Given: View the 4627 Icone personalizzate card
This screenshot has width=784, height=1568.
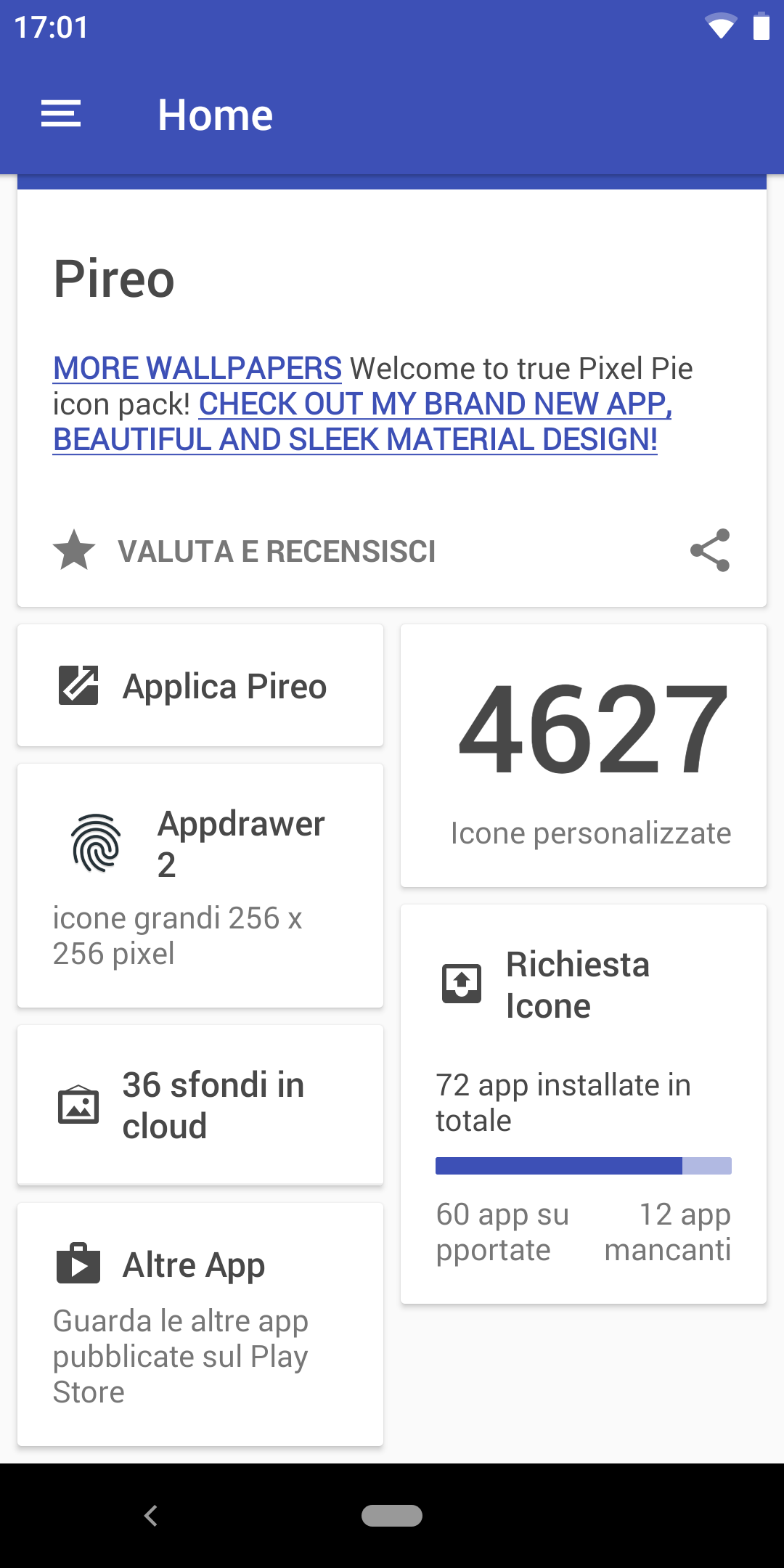Looking at the screenshot, I should 584,755.
